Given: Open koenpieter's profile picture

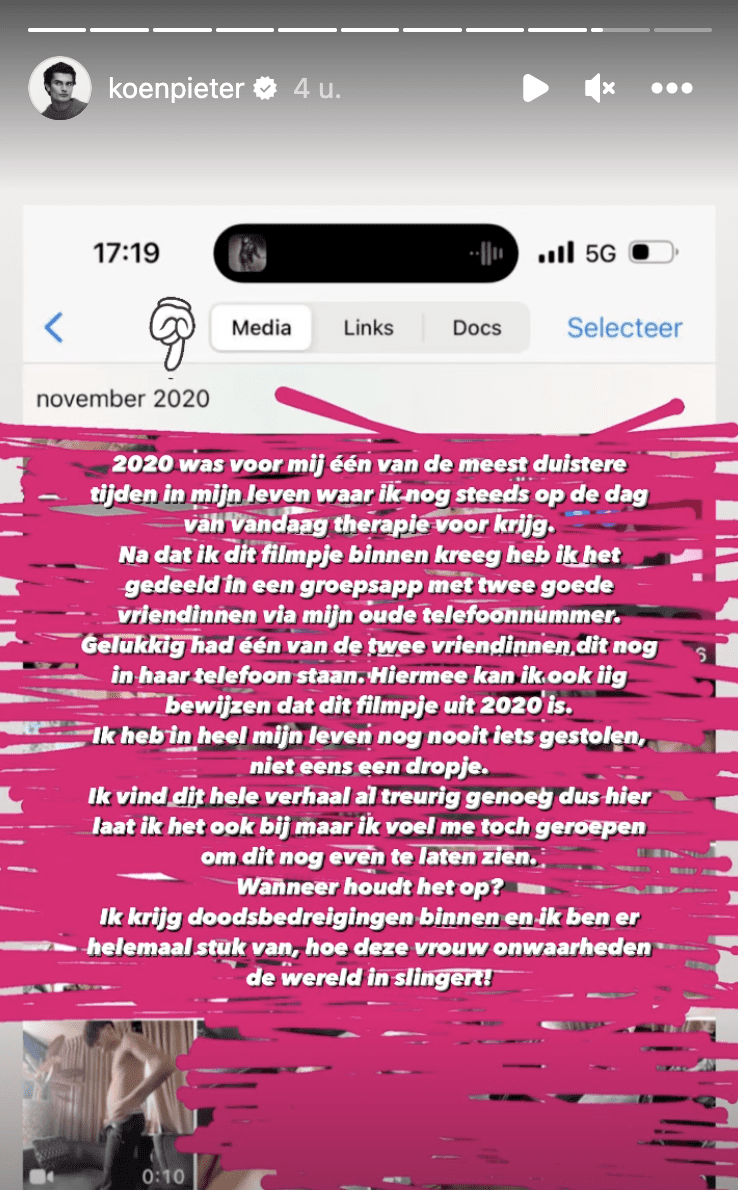Looking at the screenshot, I should click(60, 88).
